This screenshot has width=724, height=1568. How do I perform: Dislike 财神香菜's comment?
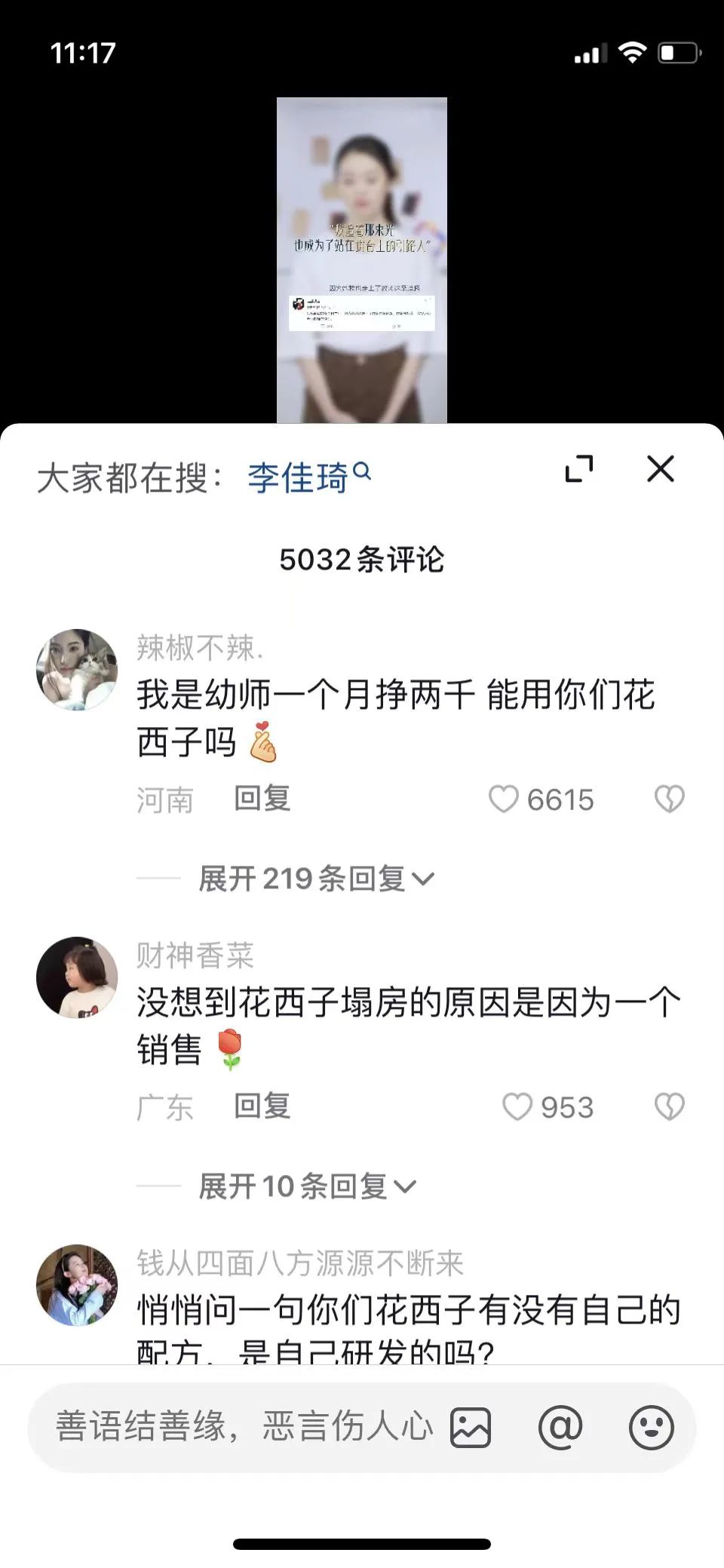coord(669,1106)
